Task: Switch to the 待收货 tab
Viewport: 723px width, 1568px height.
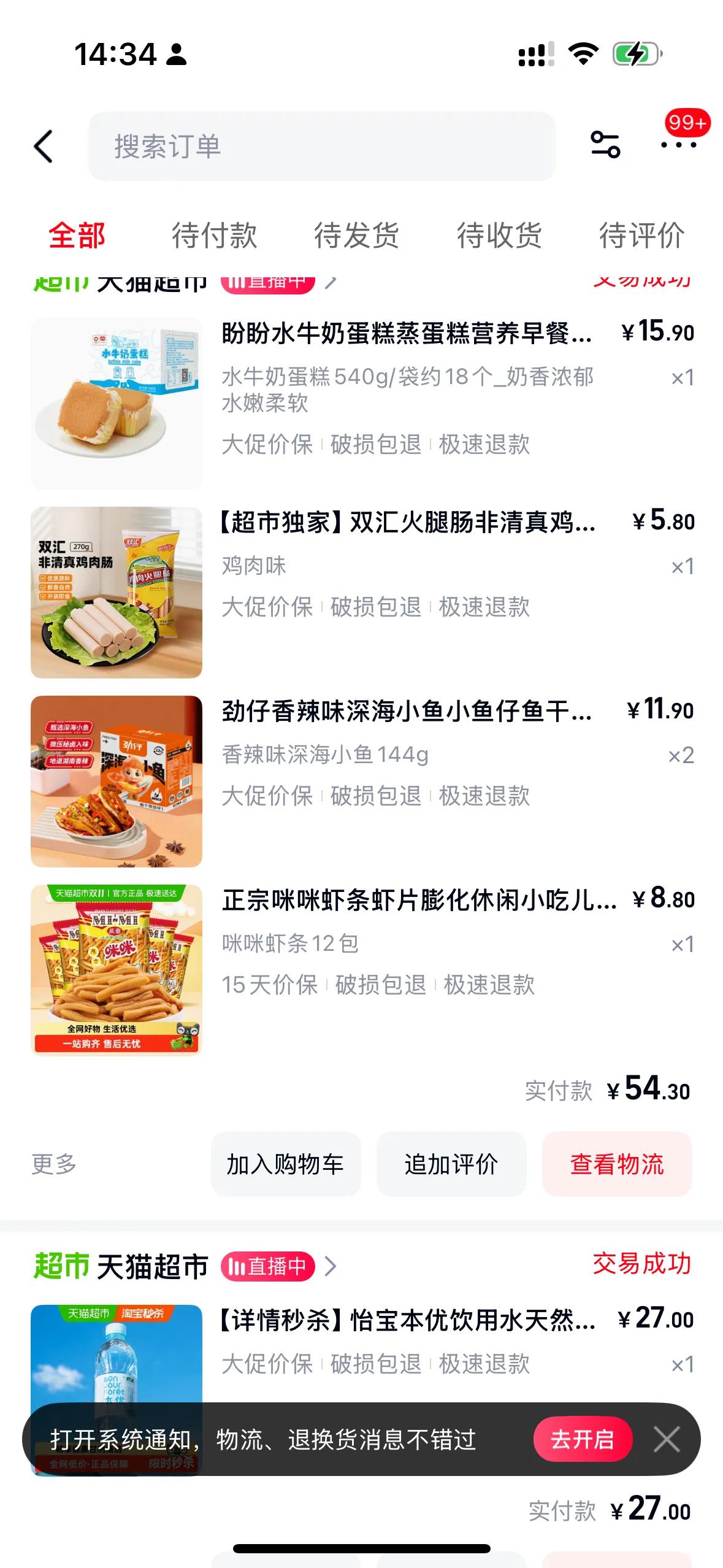Action: [x=499, y=236]
